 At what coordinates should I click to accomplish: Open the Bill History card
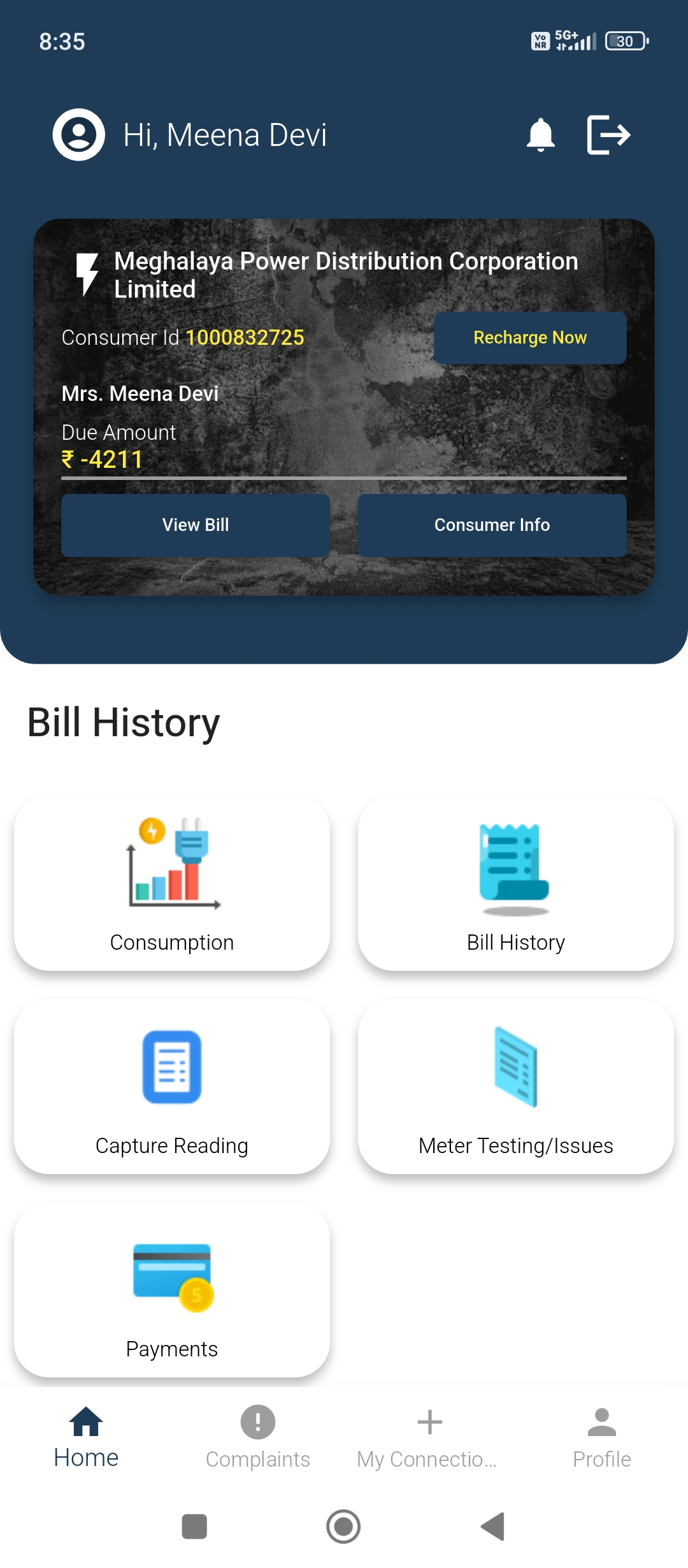click(x=516, y=883)
